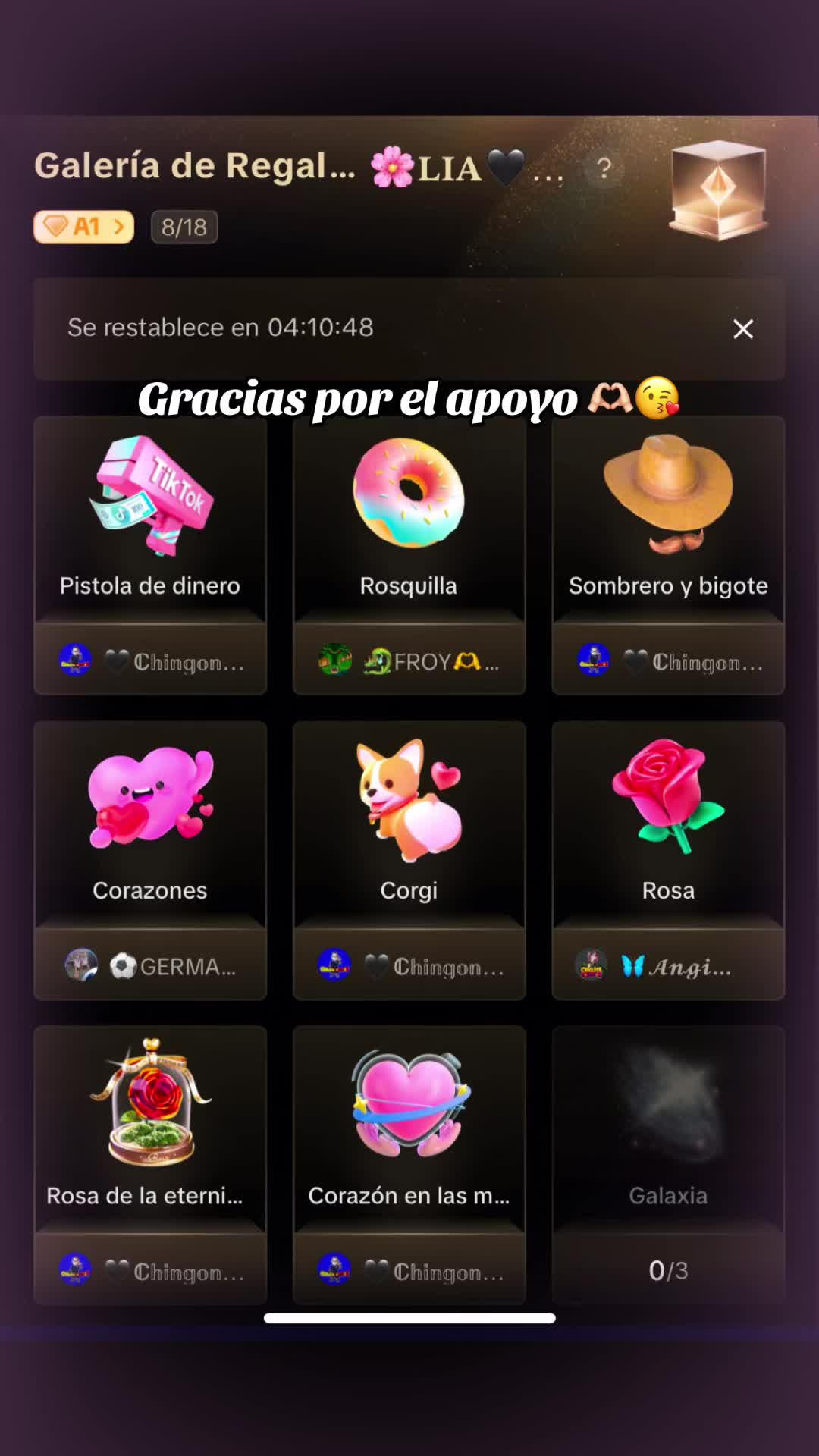This screenshot has width=819, height=1456.
Task: Tap the Corazón en las manos gift
Action: pos(409,1122)
